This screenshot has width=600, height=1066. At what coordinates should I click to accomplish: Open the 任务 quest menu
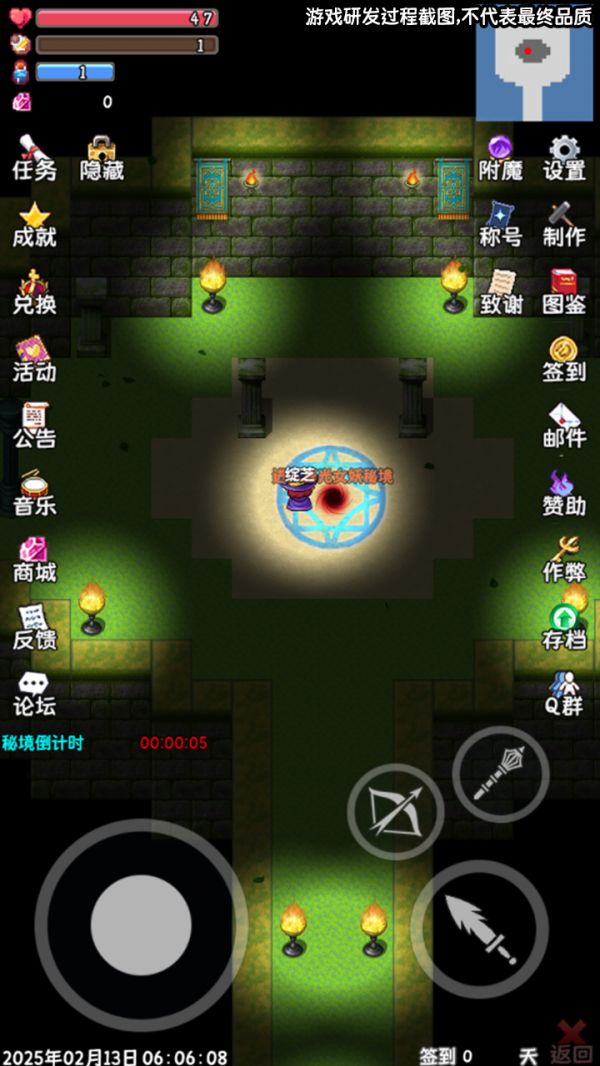click(x=34, y=159)
